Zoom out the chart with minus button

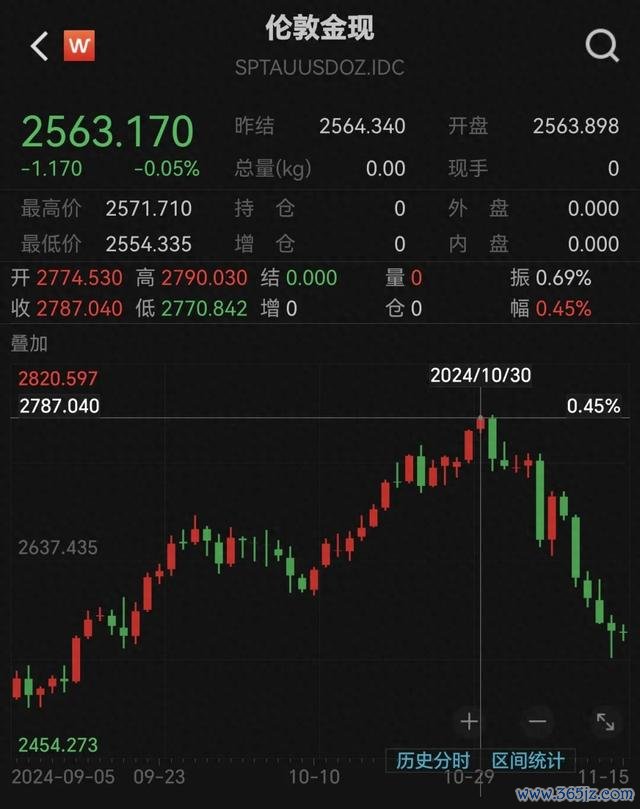[x=537, y=720]
